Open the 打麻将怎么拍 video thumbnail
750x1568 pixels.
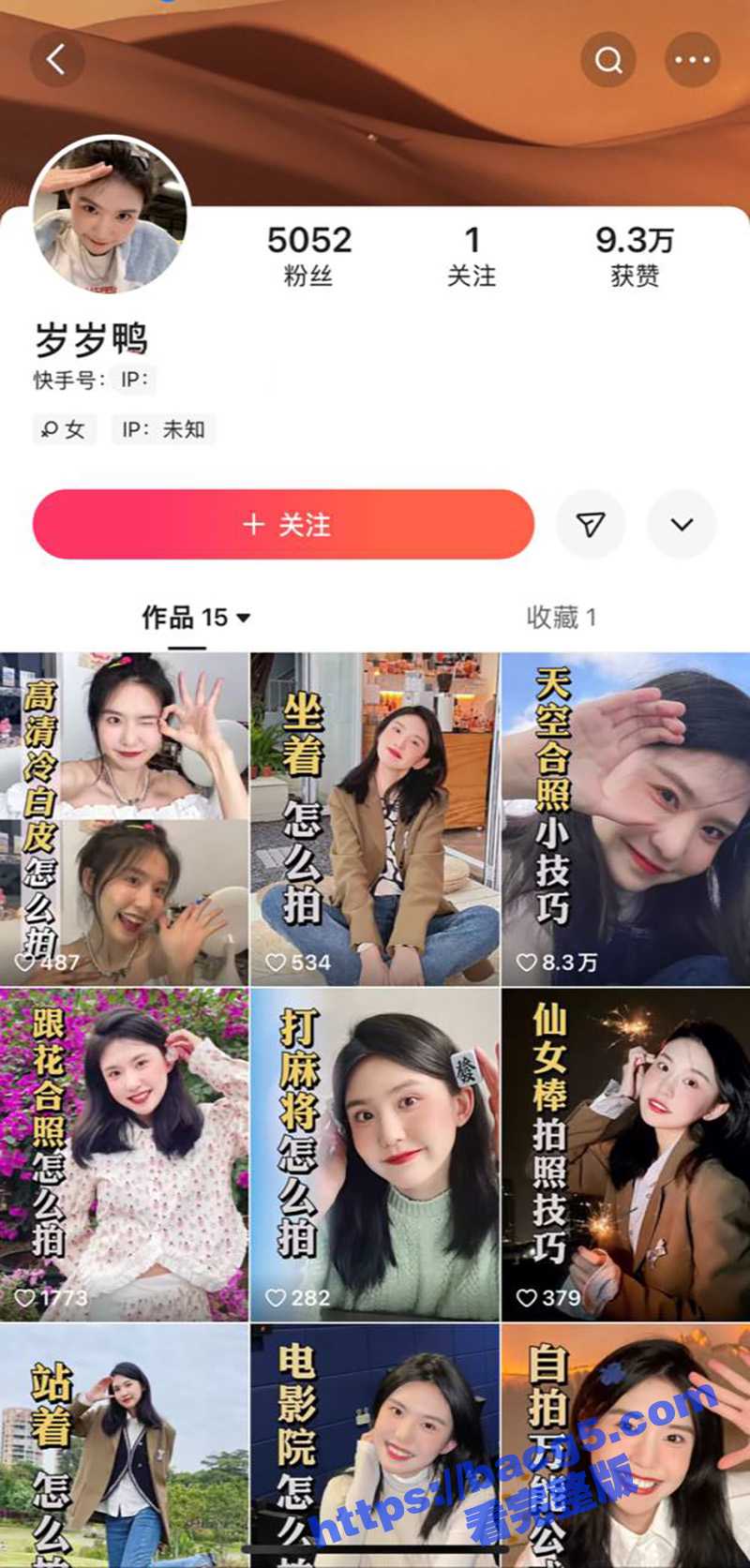tap(375, 1145)
